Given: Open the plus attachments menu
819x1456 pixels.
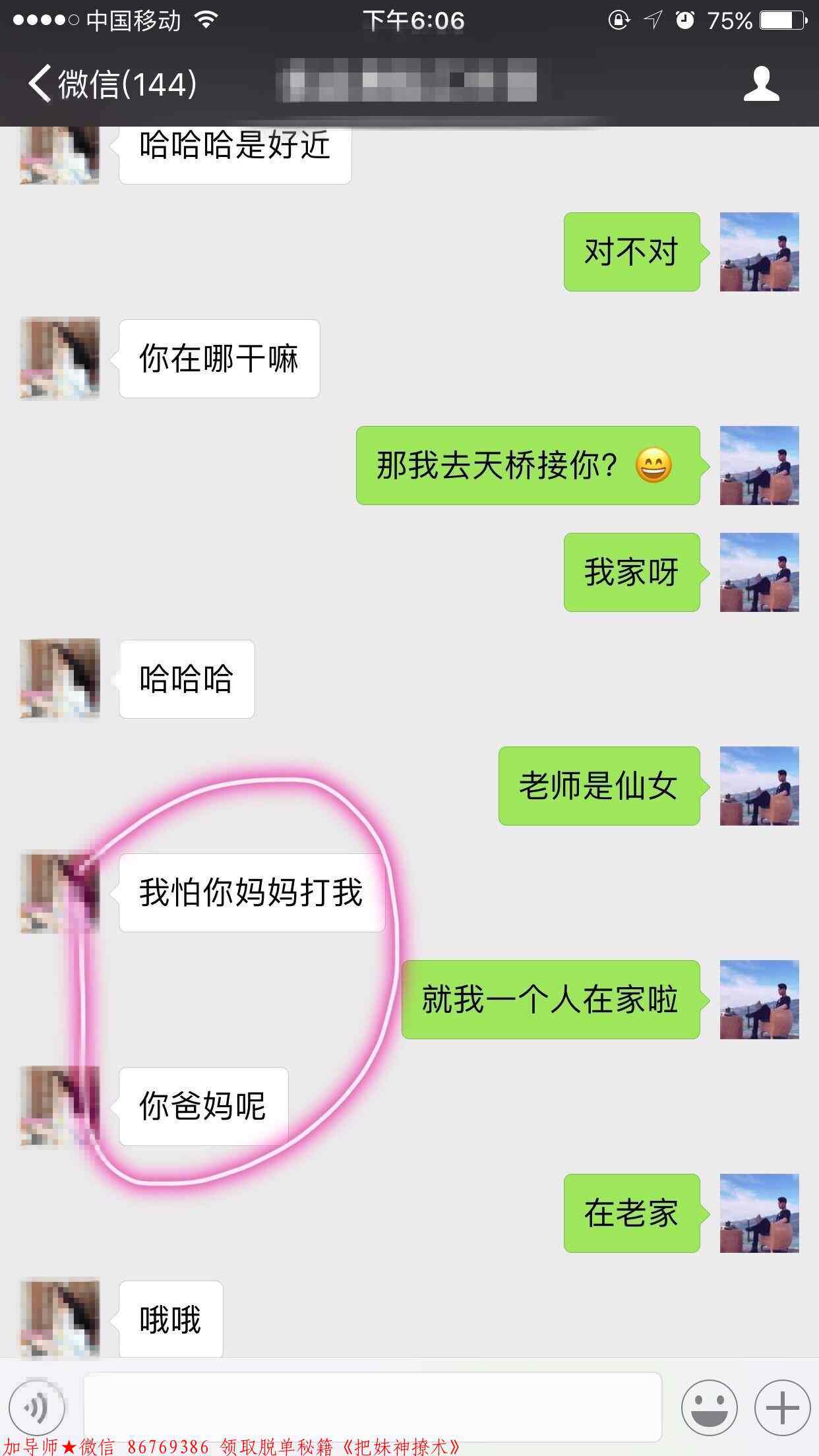Looking at the screenshot, I should 782,1409.
